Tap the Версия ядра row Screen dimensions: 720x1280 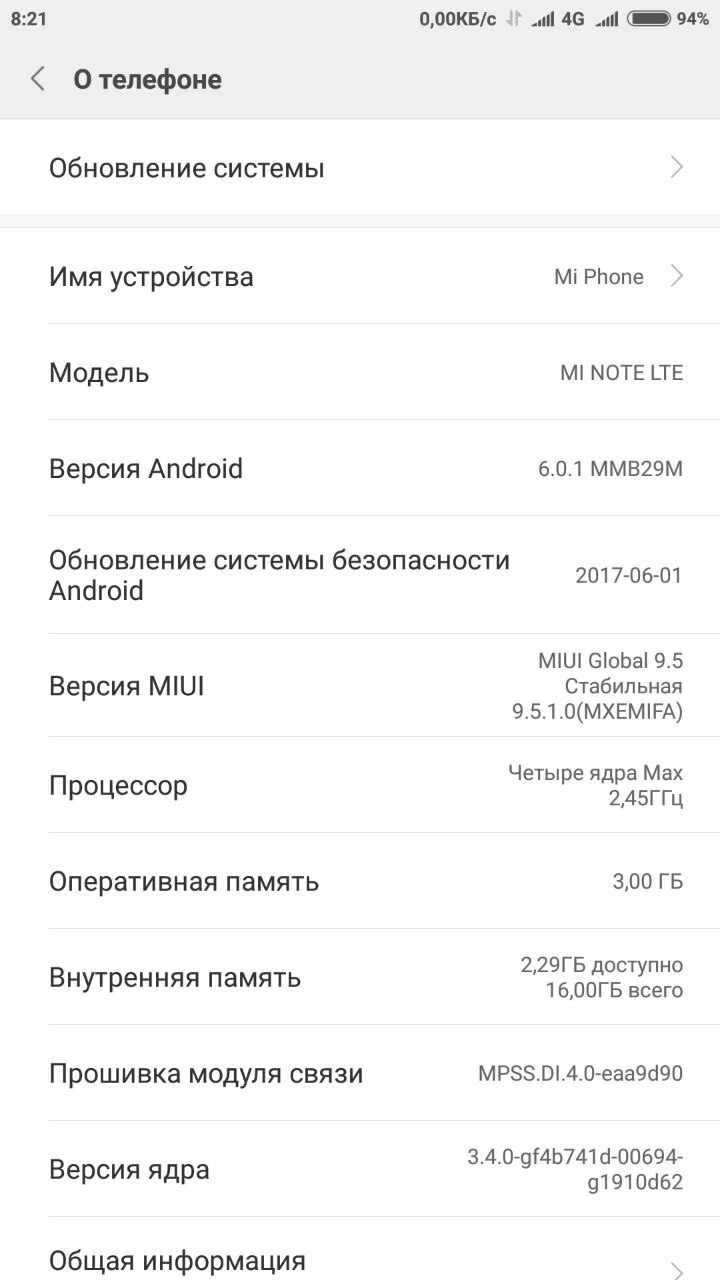click(360, 1169)
